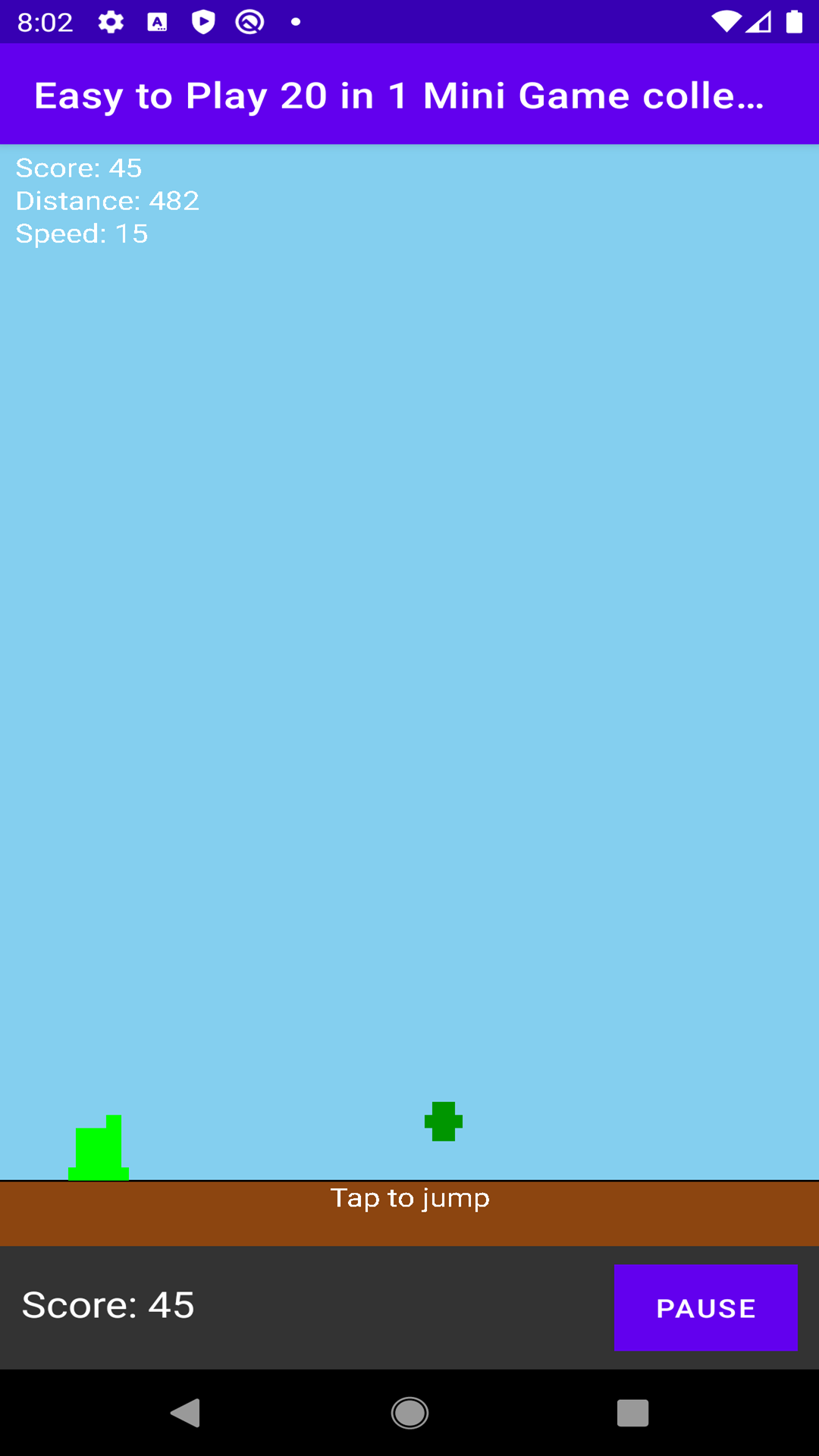Screen dimensions: 819x1456
Task: Tap the sky area to make the character jump
Action: coord(409,645)
